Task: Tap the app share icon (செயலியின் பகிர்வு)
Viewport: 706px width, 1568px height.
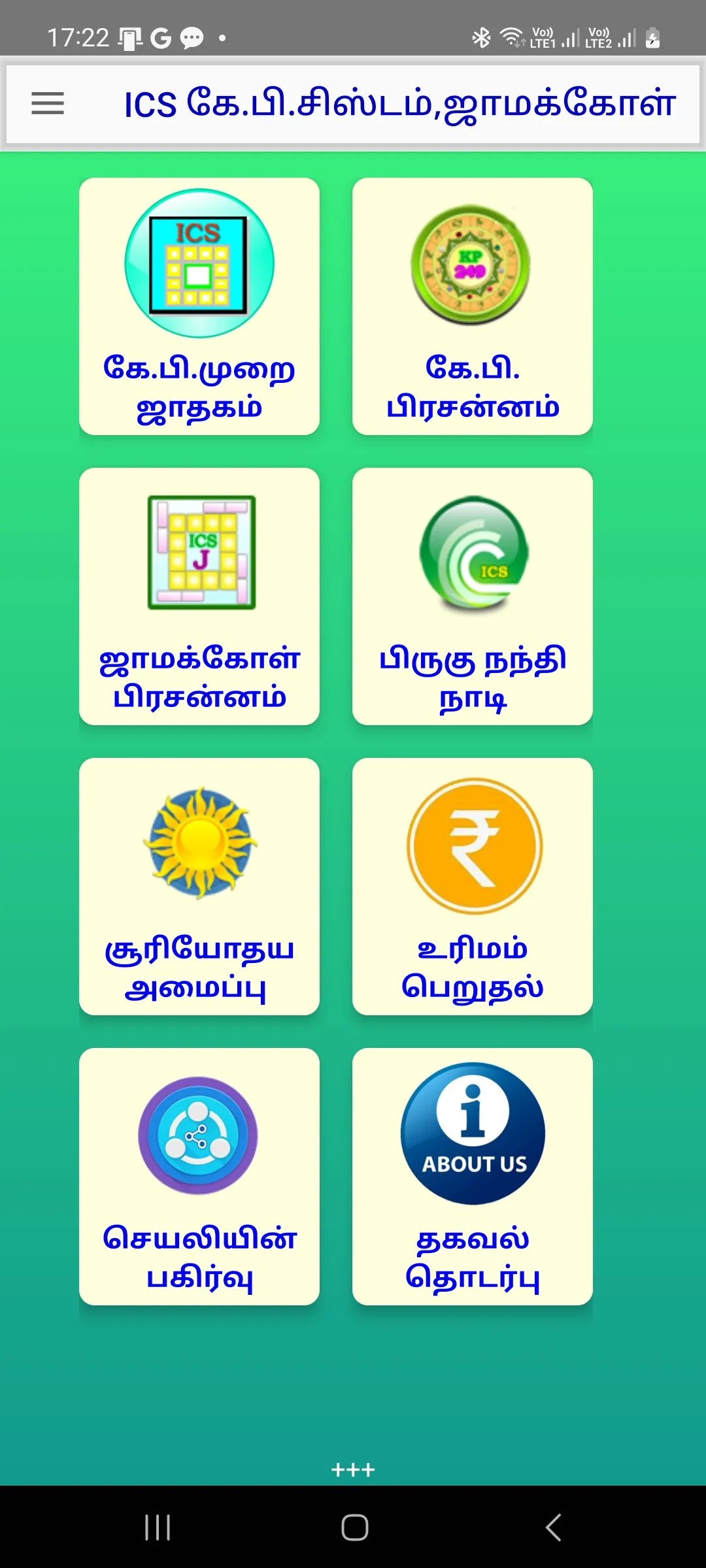Action: point(198,1134)
